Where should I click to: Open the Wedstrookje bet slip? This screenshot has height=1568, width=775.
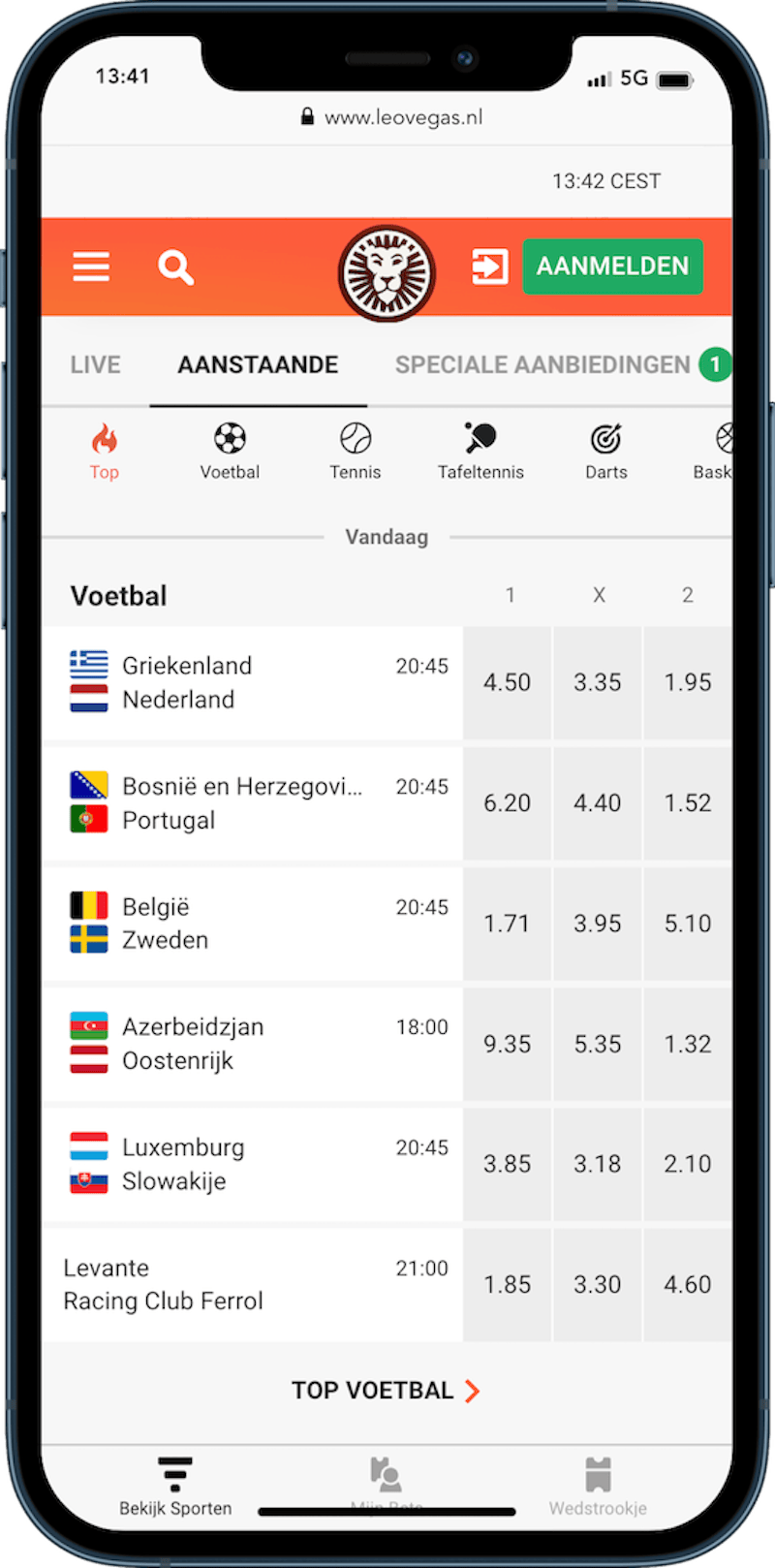(598, 1488)
